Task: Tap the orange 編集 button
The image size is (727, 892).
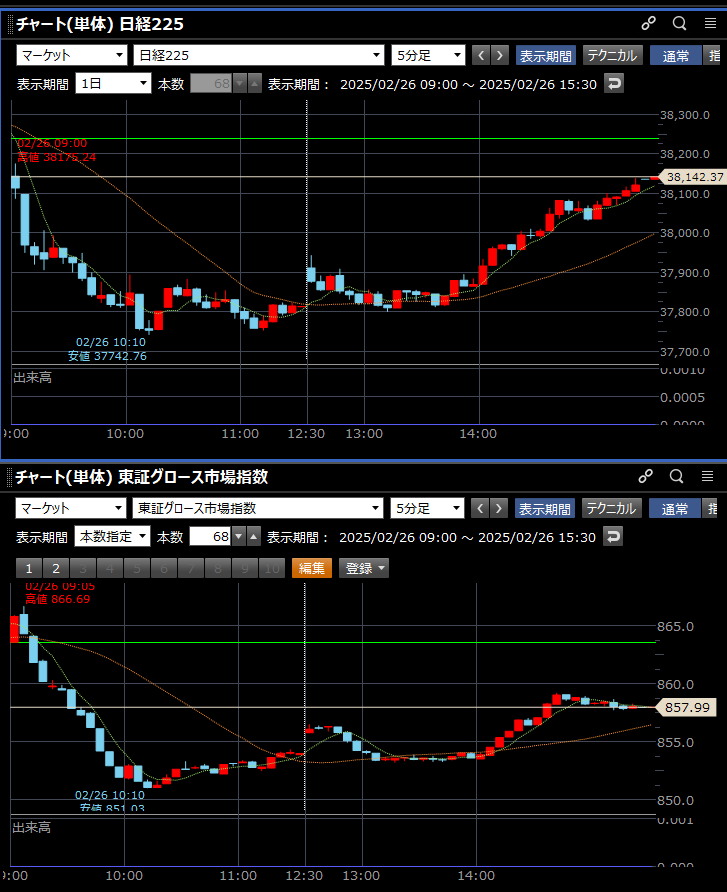Action: coord(312,568)
